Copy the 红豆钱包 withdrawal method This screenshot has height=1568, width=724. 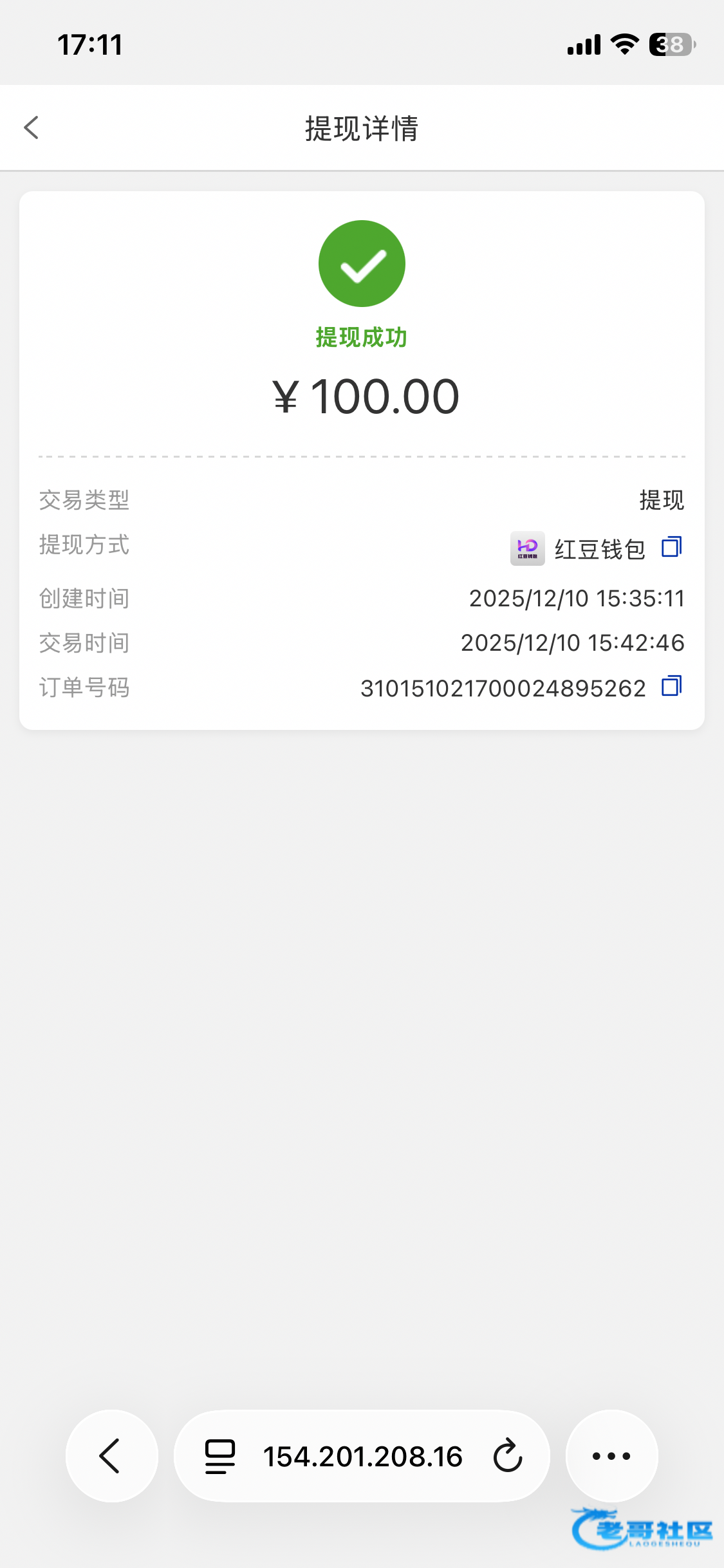(x=671, y=547)
